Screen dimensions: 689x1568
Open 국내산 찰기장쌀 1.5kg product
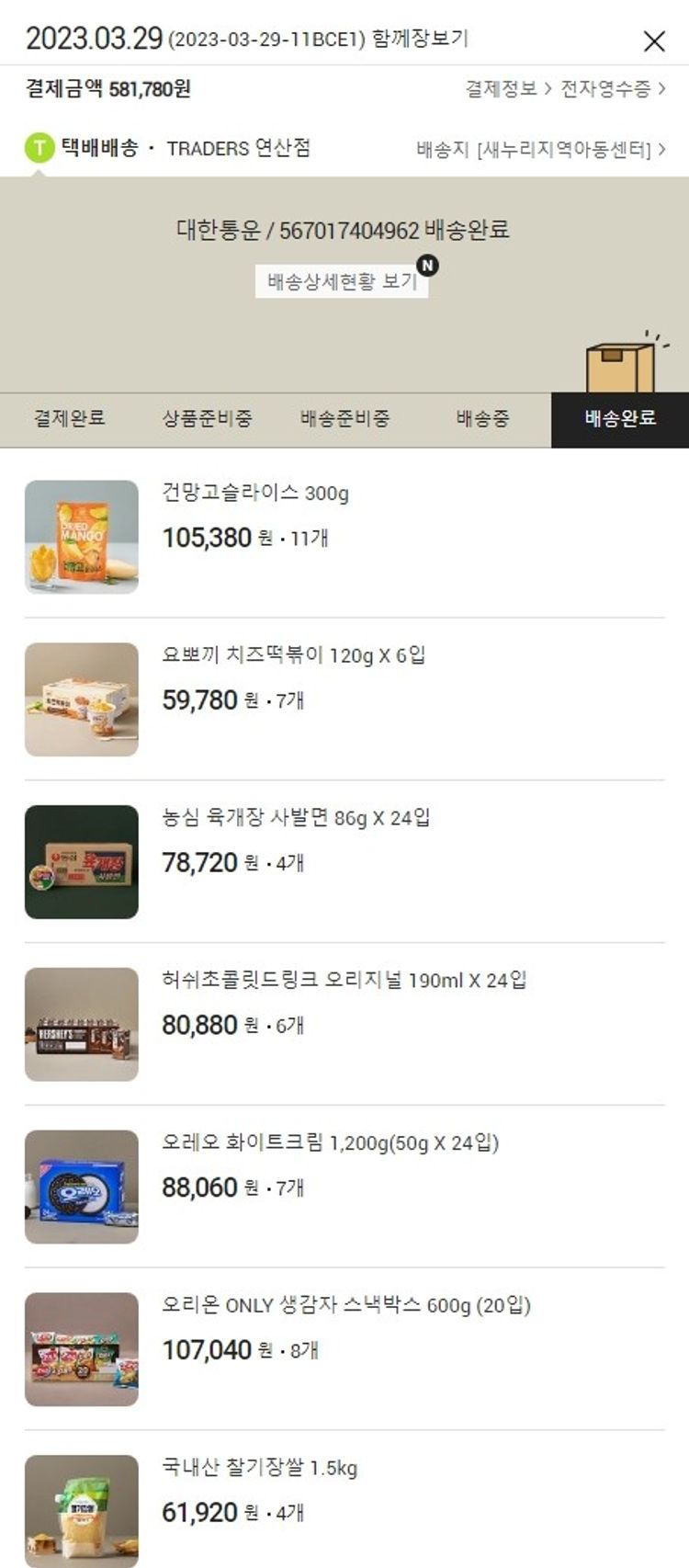coord(259,1468)
